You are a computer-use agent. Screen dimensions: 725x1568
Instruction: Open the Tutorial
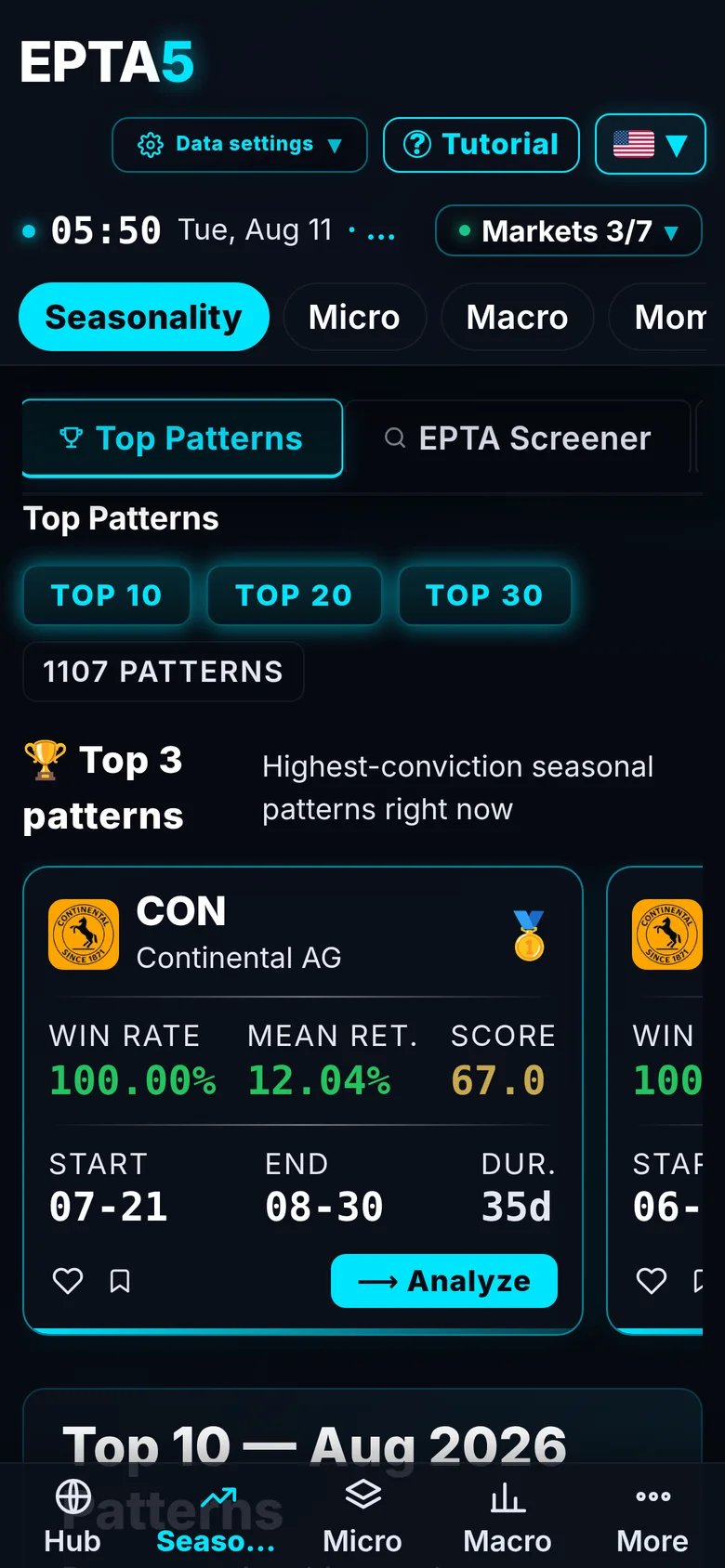(x=481, y=145)
